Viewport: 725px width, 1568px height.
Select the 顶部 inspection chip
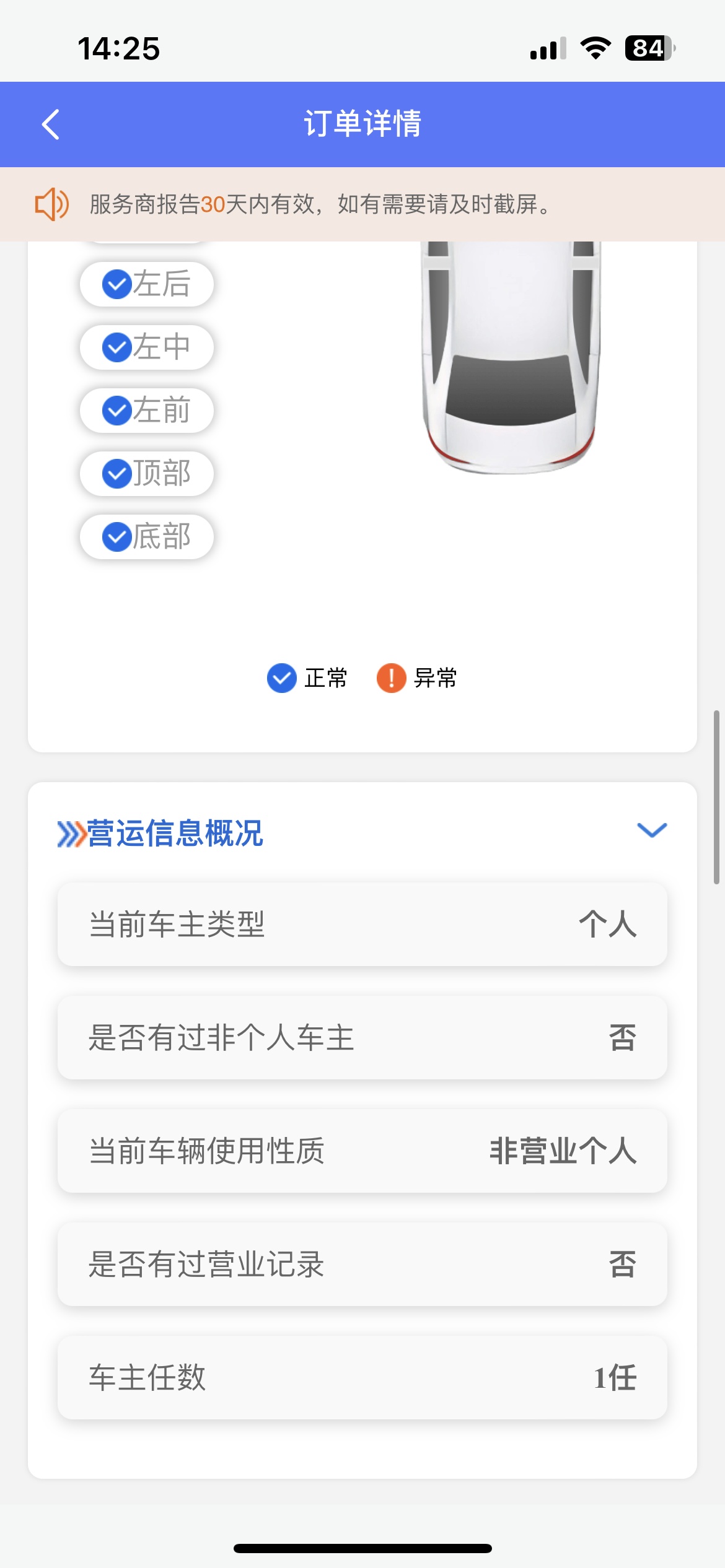147,474
